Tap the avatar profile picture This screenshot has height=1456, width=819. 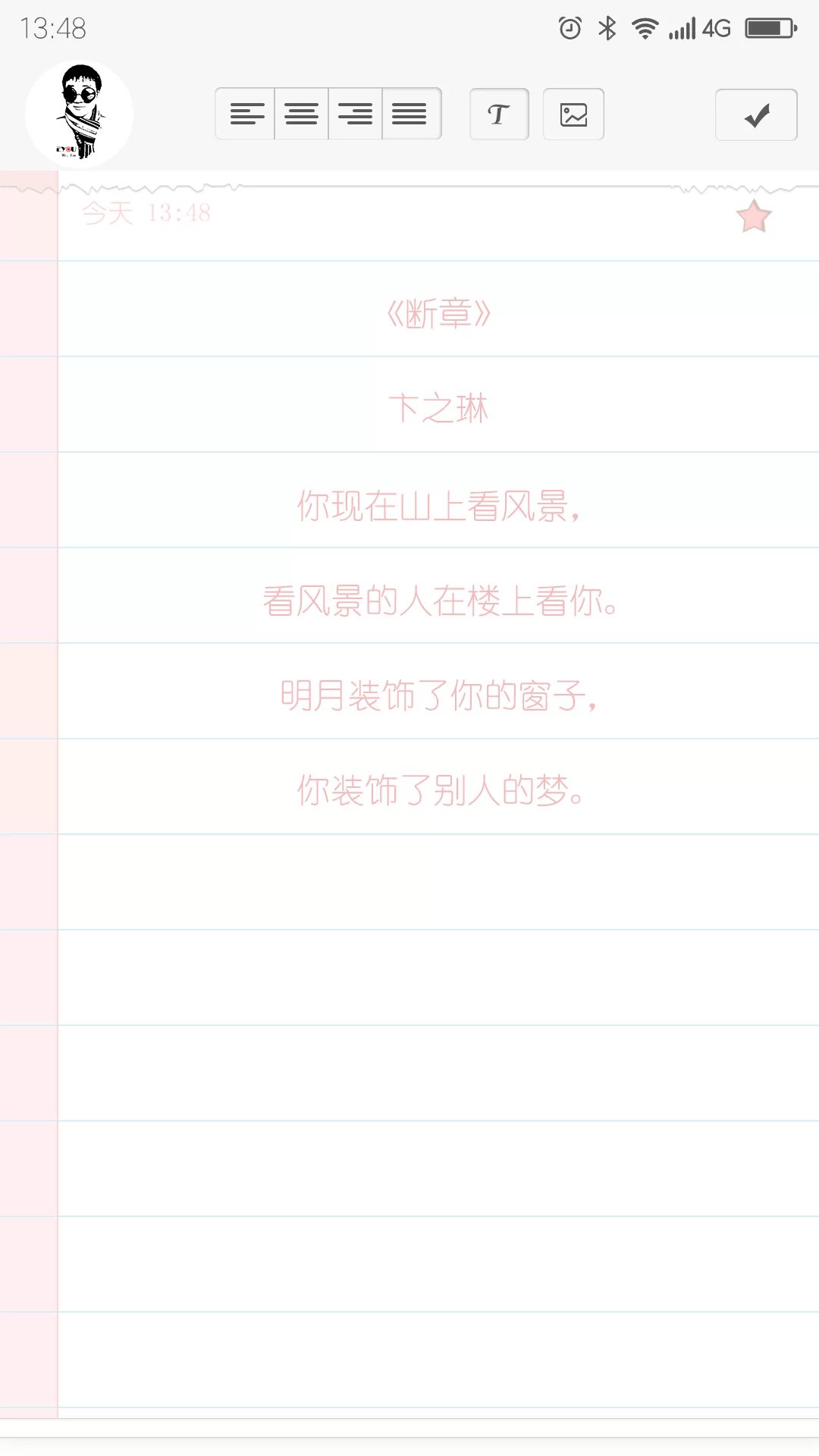point(80,114)
